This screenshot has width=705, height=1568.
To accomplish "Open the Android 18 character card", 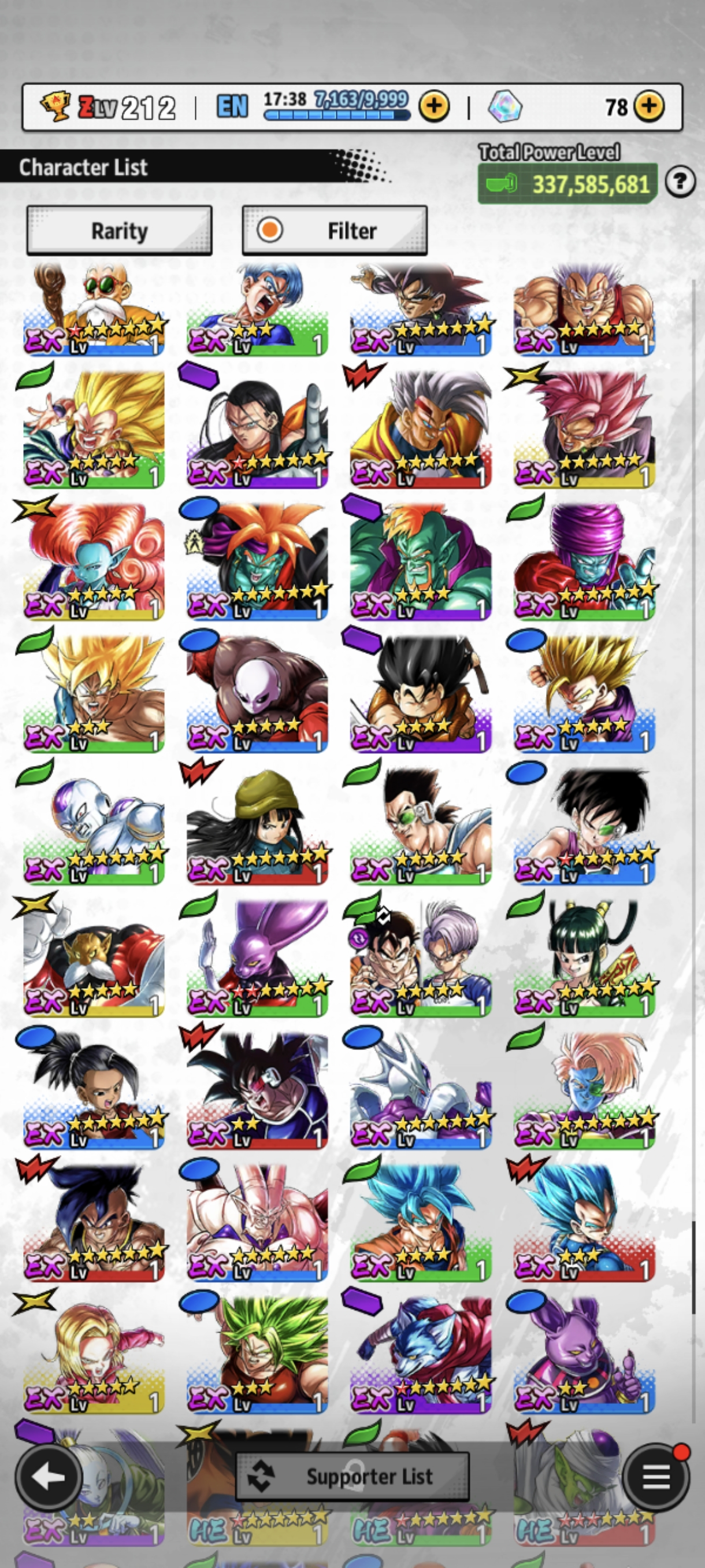I will pyautogui.click(x=94, y=1354).
